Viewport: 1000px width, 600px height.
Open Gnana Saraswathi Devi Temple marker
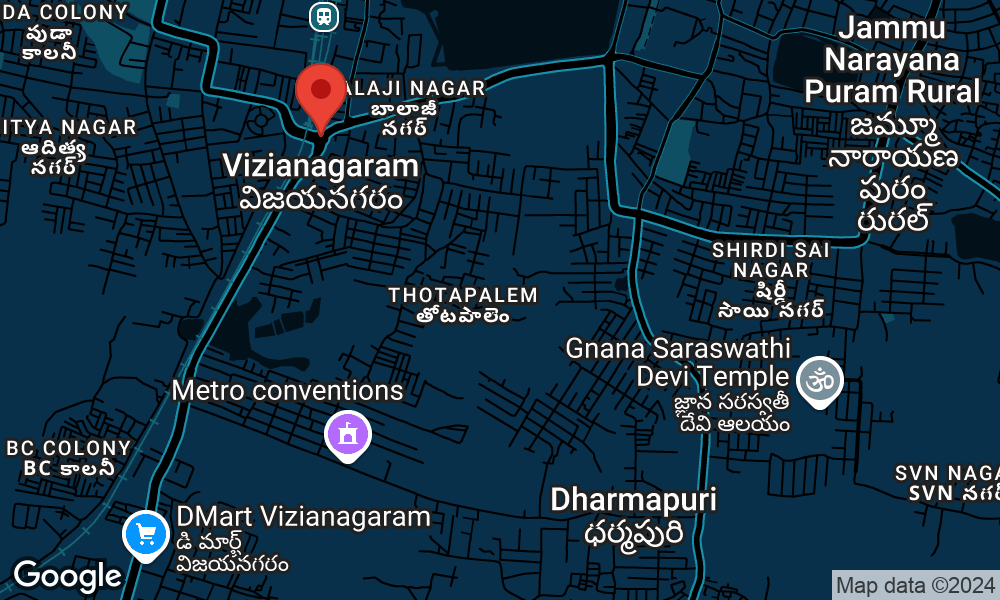tap(820, 380)
